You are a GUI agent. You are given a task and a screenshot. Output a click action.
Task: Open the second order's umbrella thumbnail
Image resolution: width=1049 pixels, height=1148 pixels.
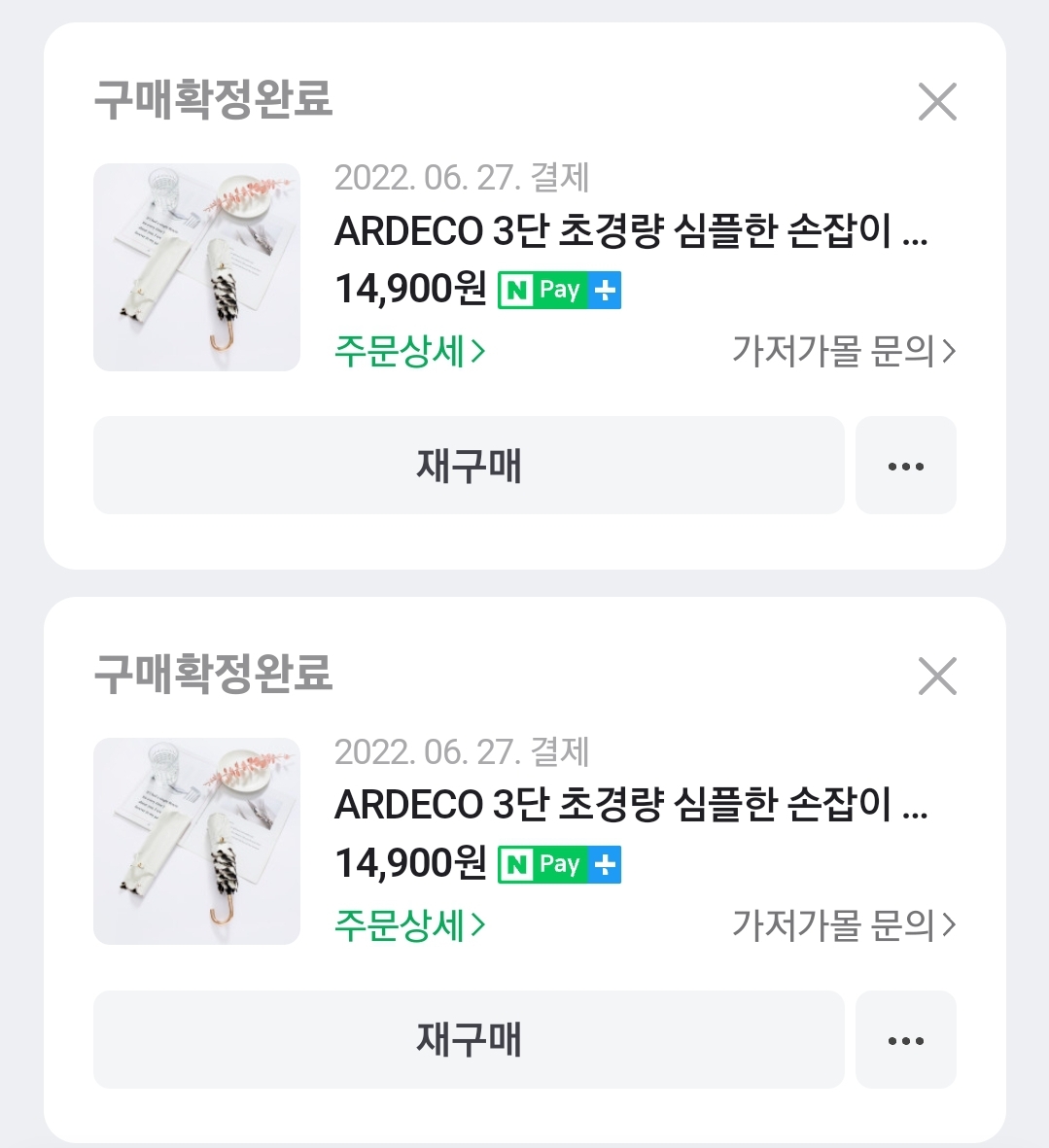(x=196, y=841)
